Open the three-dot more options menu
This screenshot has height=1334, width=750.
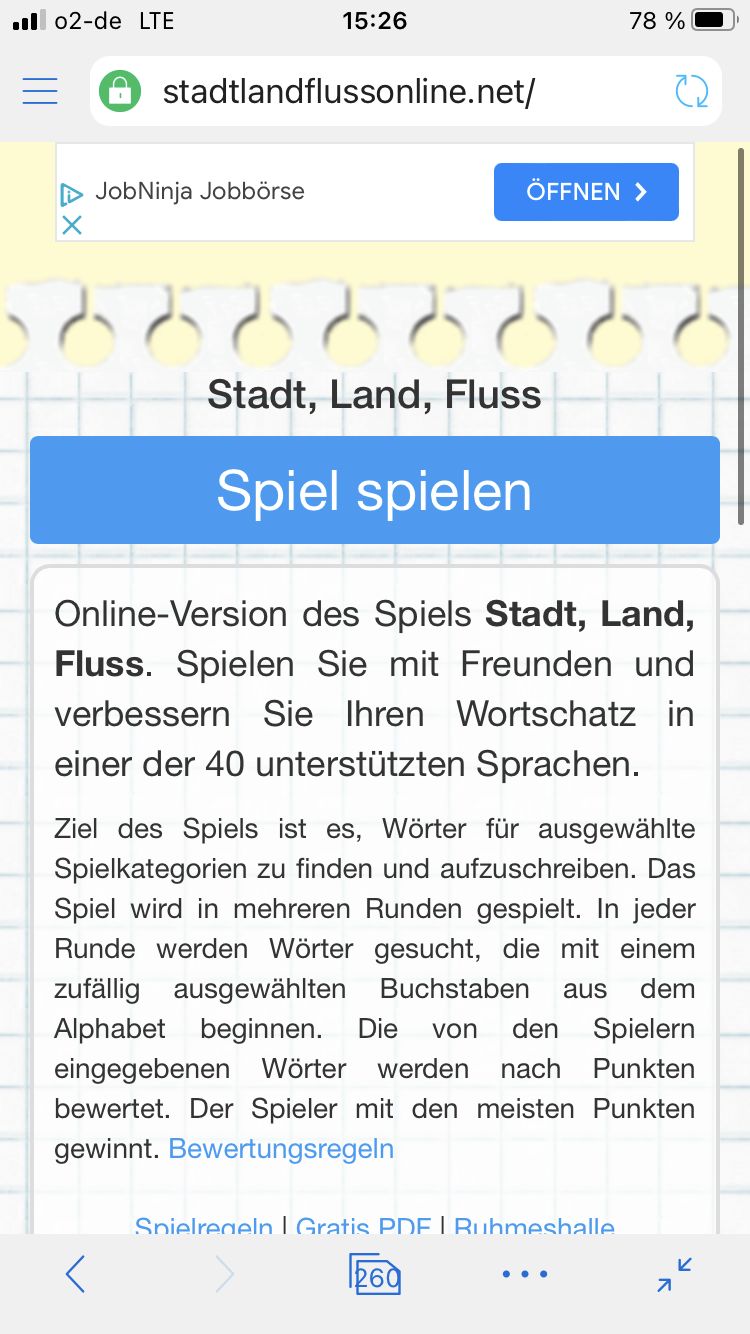[525, 1274]
